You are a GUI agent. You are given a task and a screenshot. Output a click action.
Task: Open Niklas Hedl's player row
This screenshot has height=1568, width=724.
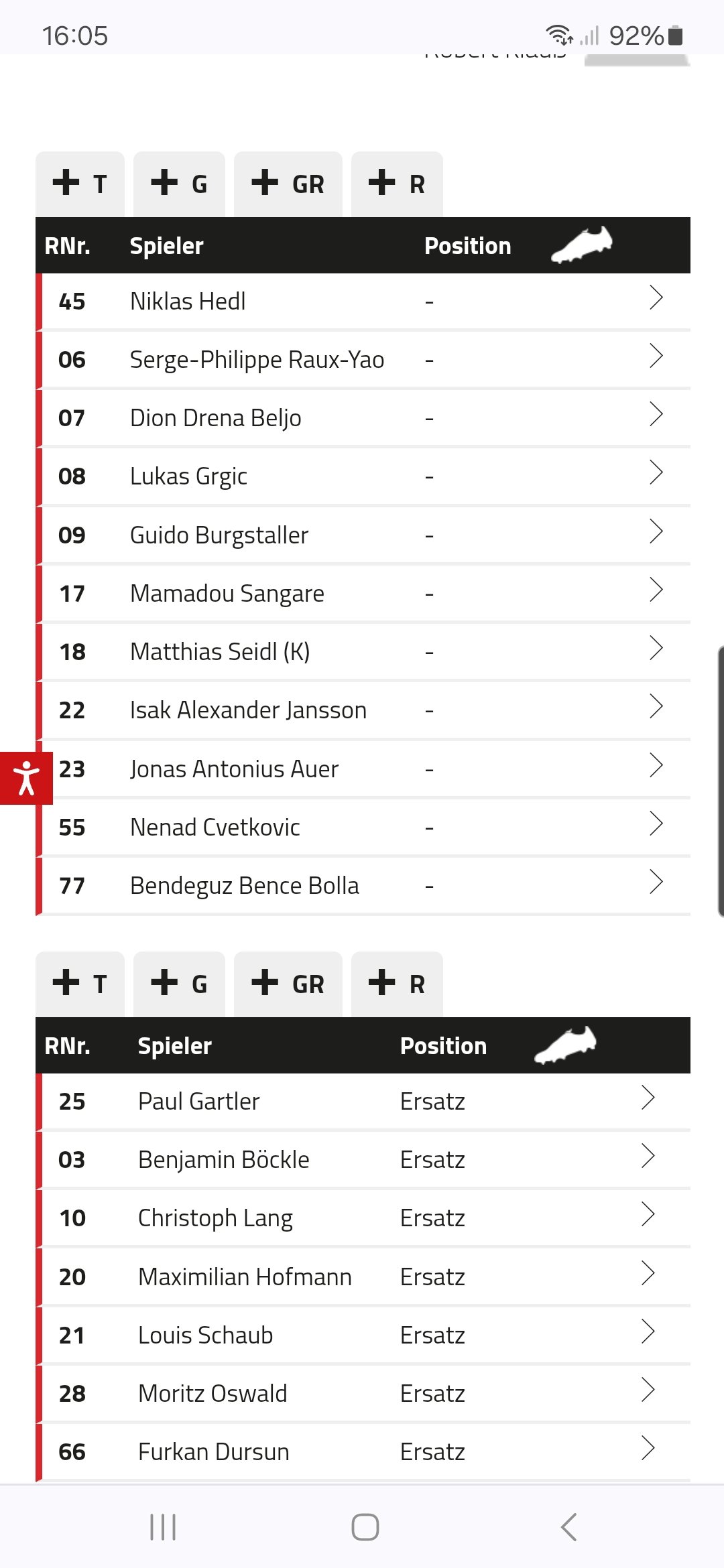(x=363, y=302)
